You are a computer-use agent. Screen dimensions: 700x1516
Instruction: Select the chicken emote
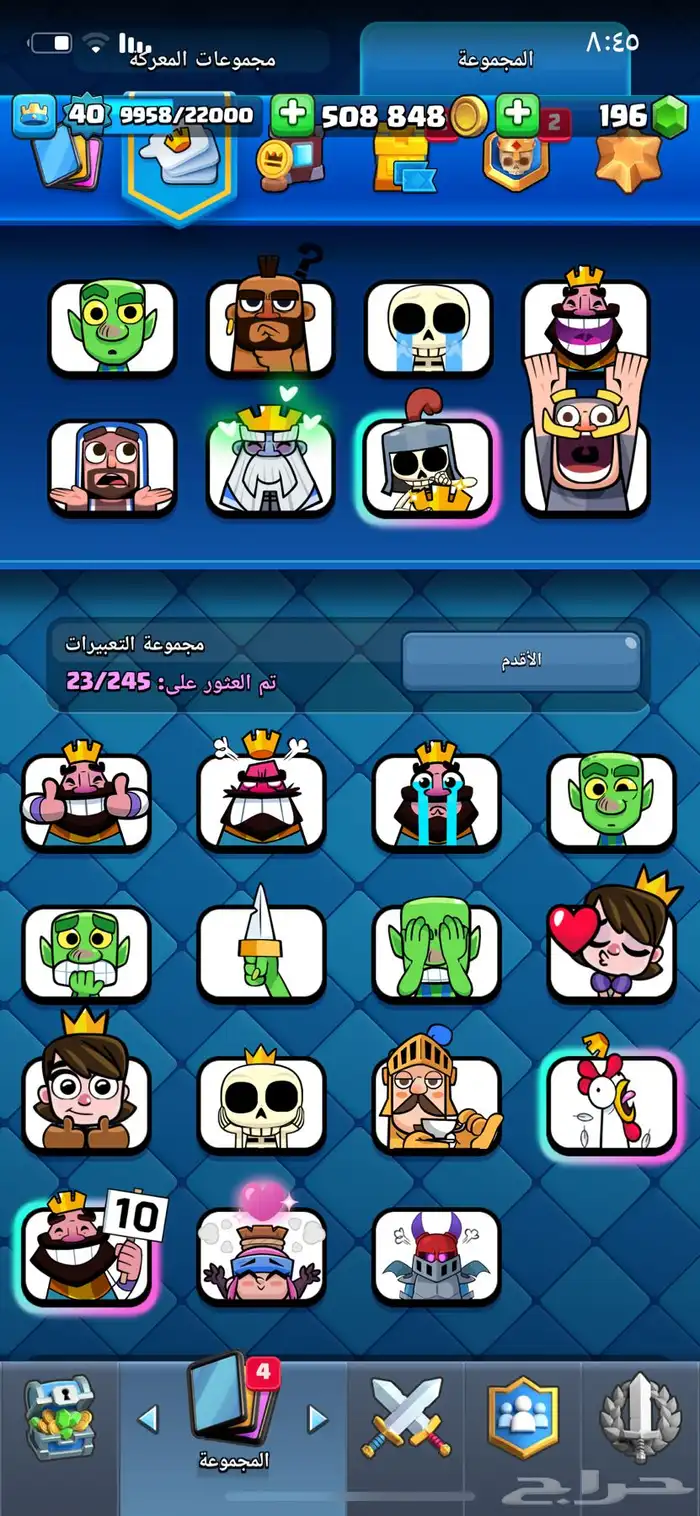click(611, 1102)
